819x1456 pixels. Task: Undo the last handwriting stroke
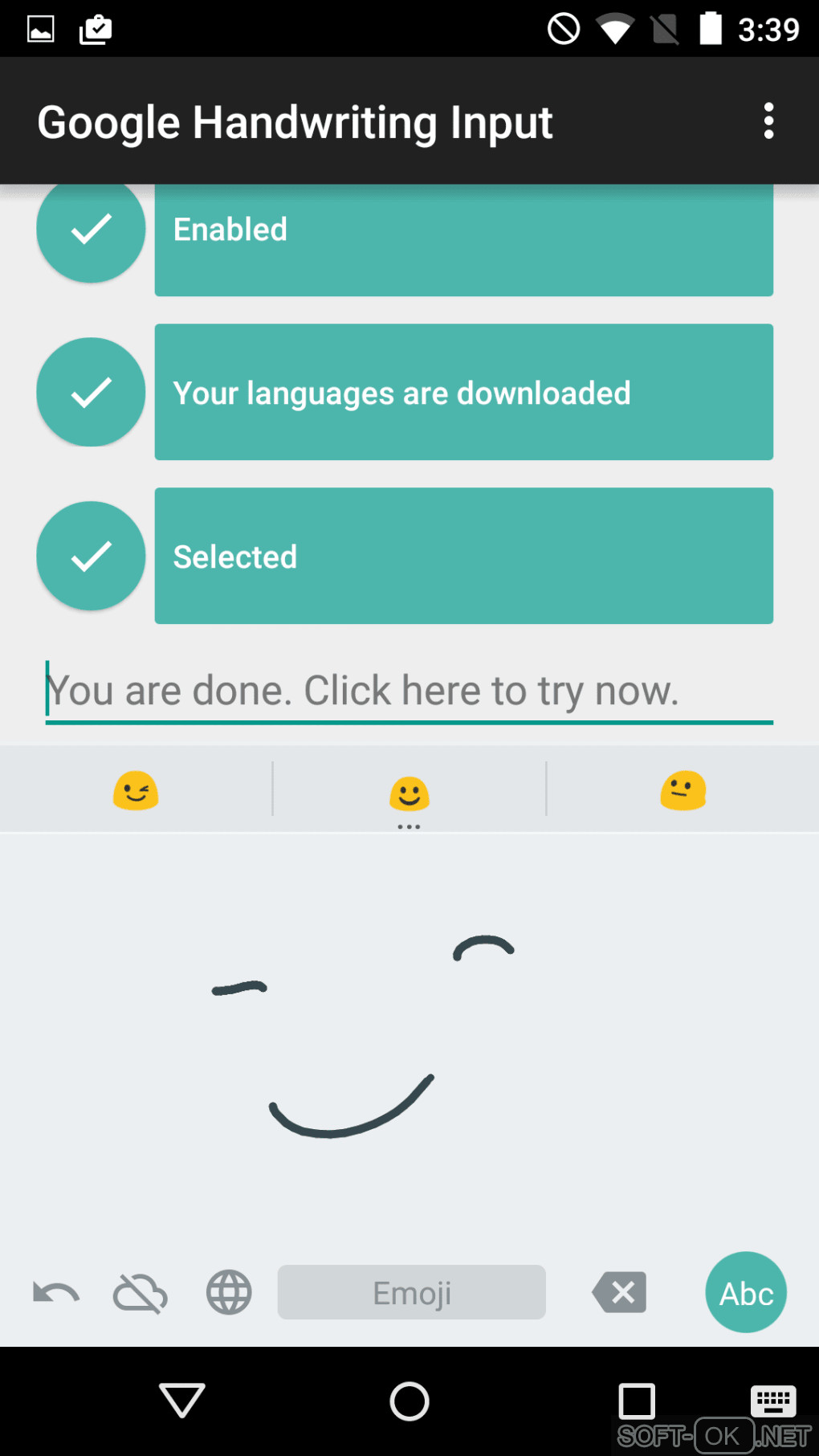coord(56,1292)
